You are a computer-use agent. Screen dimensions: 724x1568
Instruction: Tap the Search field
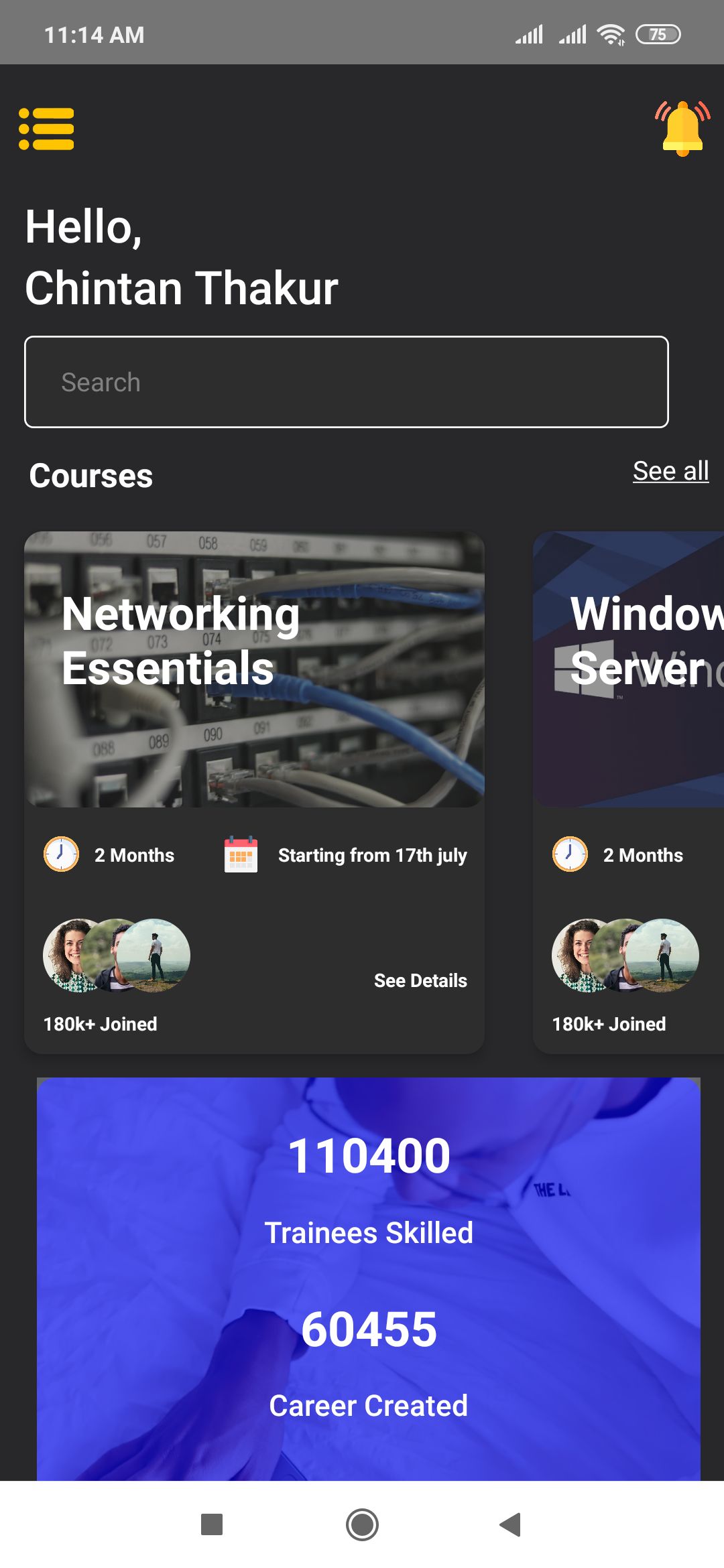click(347, 382)
